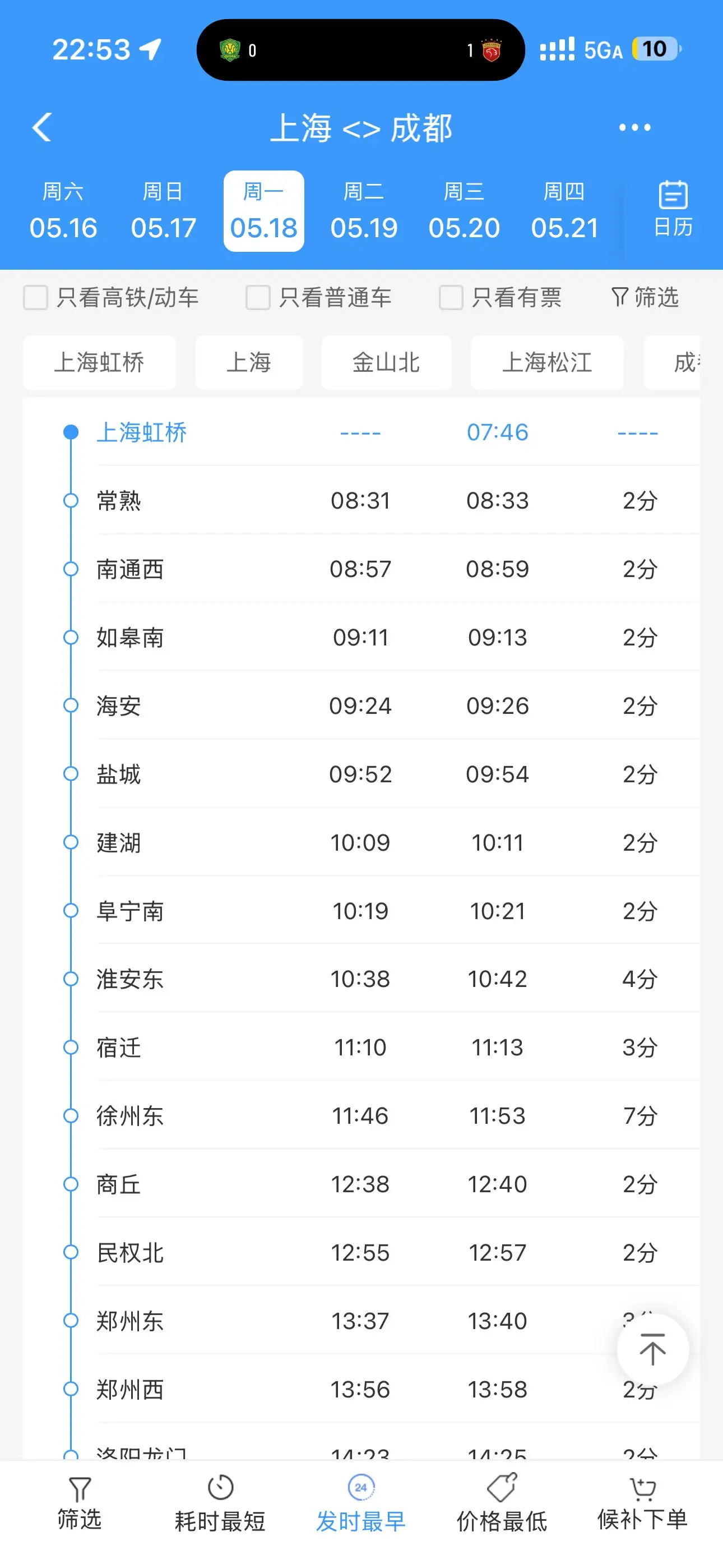Screen dimensions: 723x1568
Task: Open 候补下单 in bottom bar
Action: tap(643, 1503)
